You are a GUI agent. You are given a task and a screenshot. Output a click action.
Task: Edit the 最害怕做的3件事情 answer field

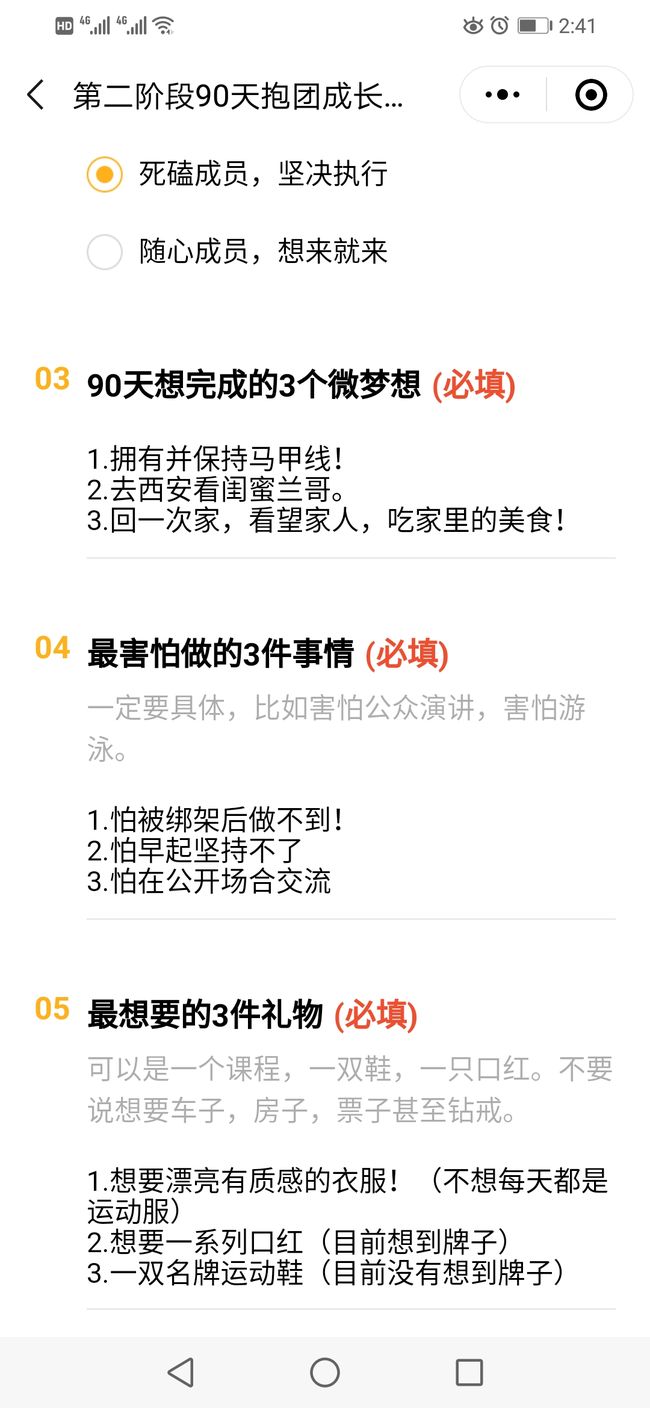(x=350, y=850)
